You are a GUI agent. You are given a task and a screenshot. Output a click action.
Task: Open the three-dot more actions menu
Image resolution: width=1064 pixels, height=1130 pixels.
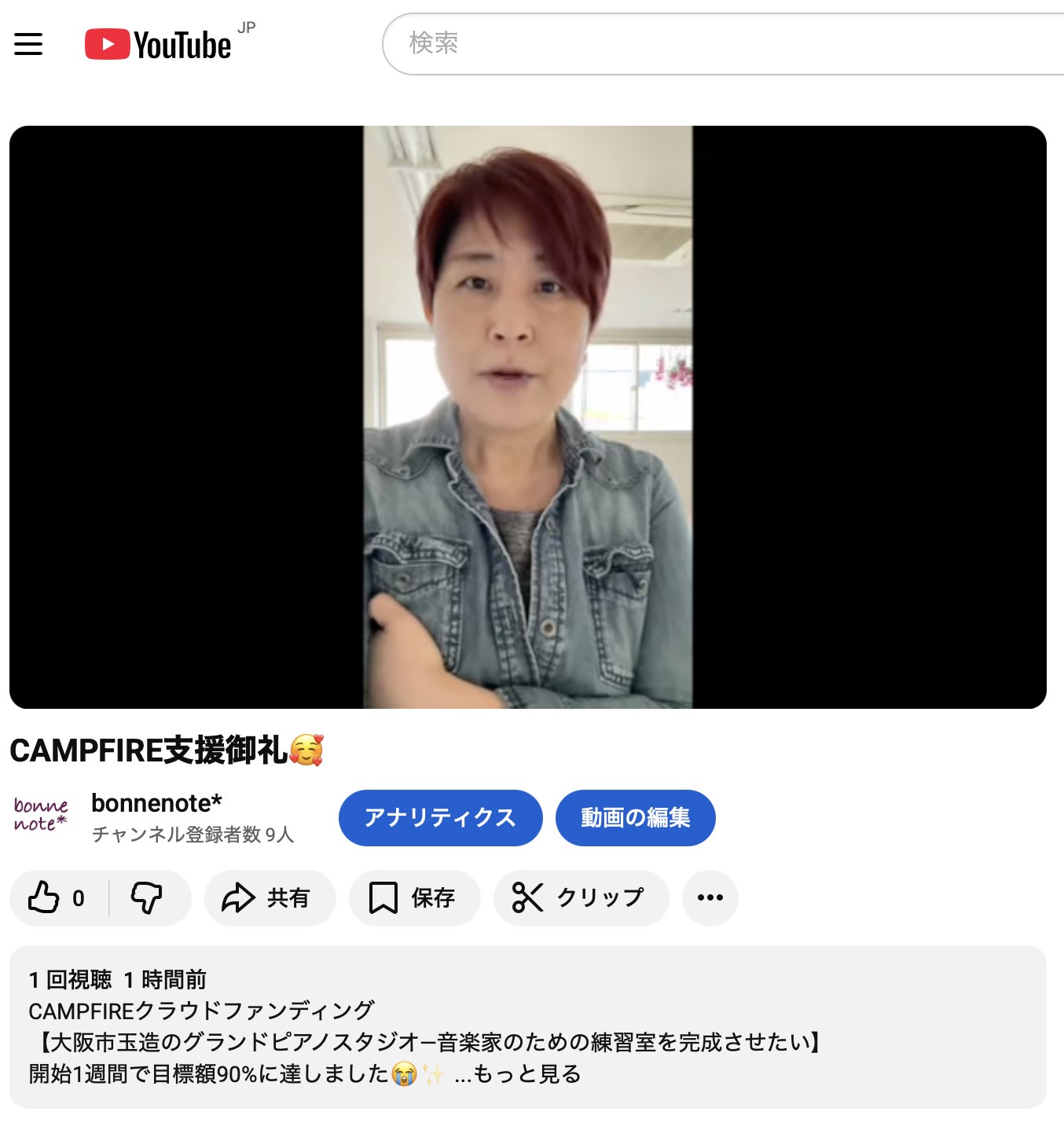point(710,898)
